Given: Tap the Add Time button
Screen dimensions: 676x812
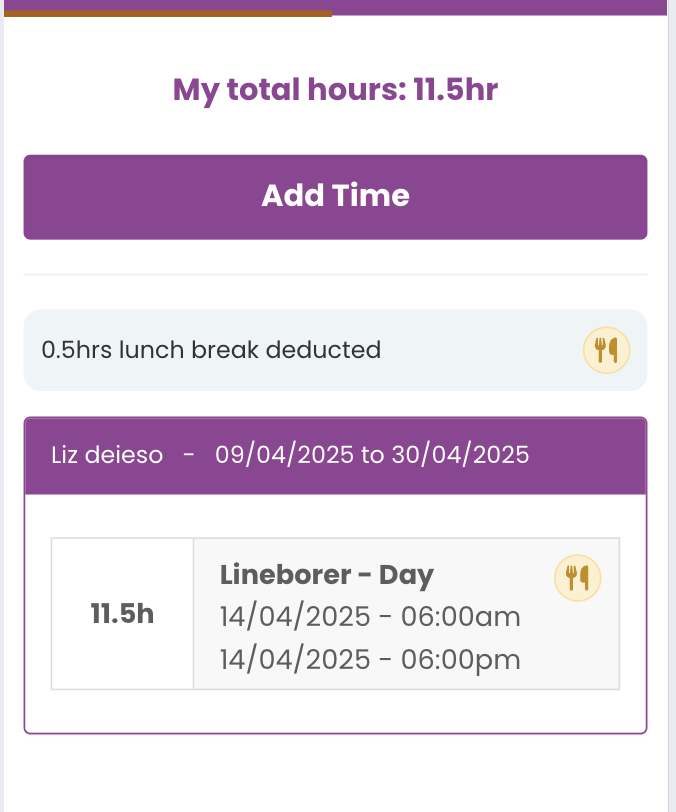Looking at the screenshot, I should point(335,196).
